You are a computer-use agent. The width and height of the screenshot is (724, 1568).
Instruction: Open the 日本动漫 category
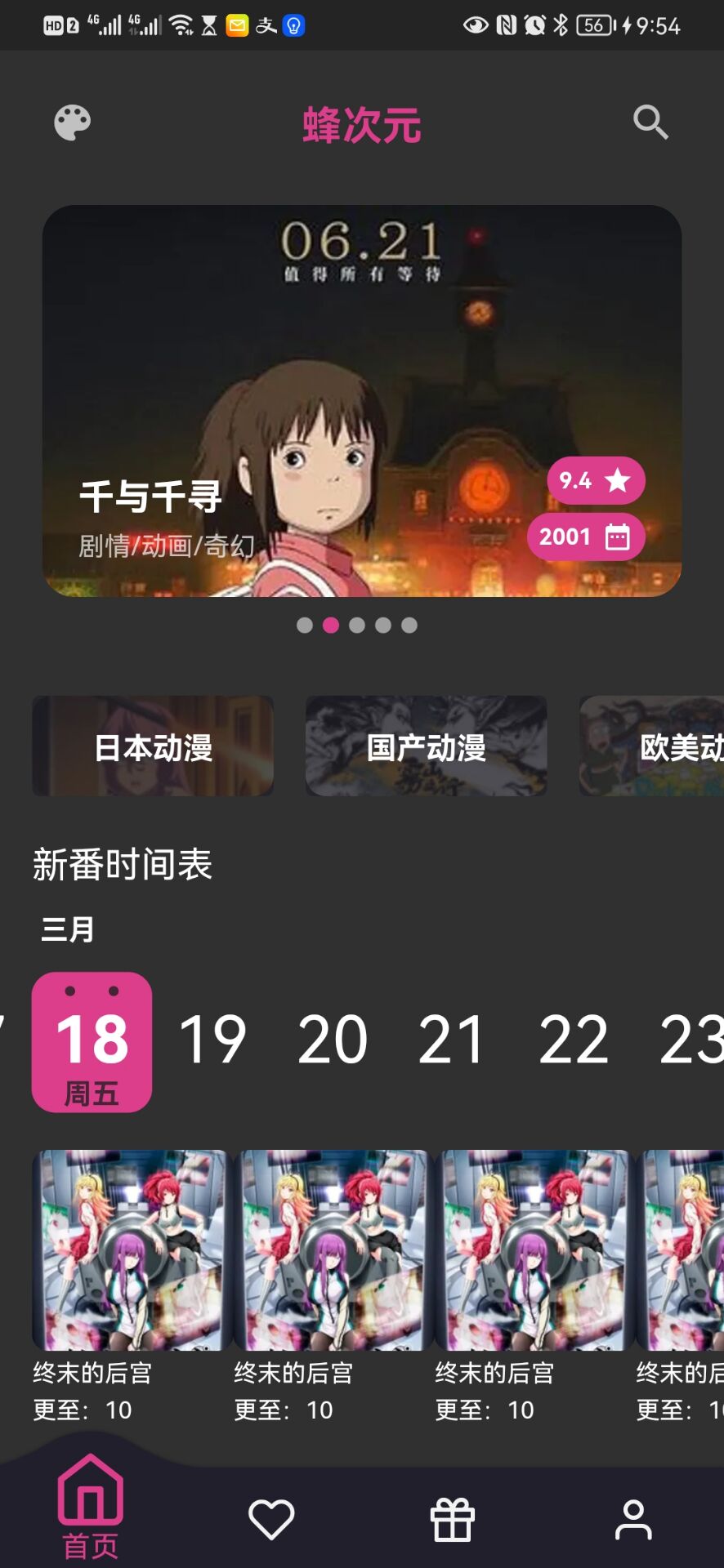[153, 746]
